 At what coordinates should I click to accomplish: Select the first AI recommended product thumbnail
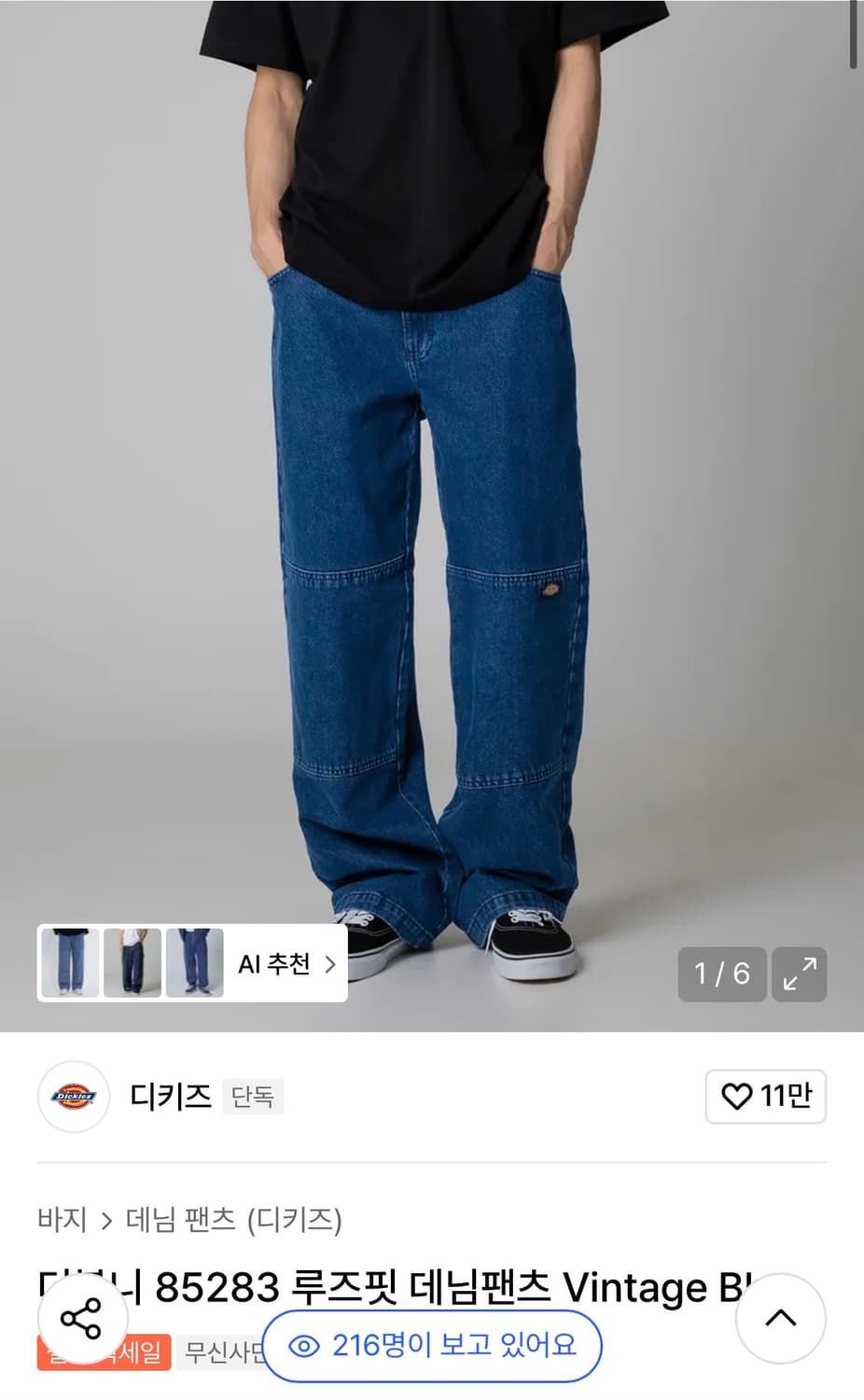pyautogui.click(x=70, y=964)
